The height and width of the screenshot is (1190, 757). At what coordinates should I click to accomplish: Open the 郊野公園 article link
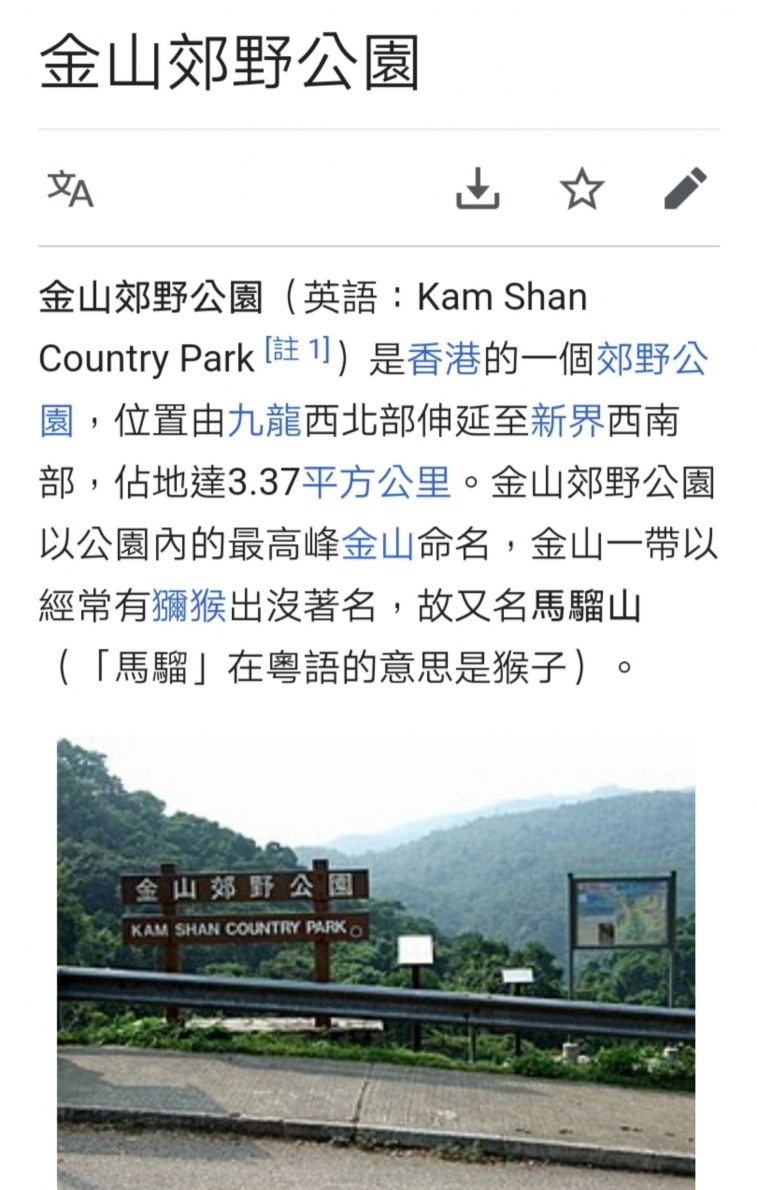tap(651, 359)
